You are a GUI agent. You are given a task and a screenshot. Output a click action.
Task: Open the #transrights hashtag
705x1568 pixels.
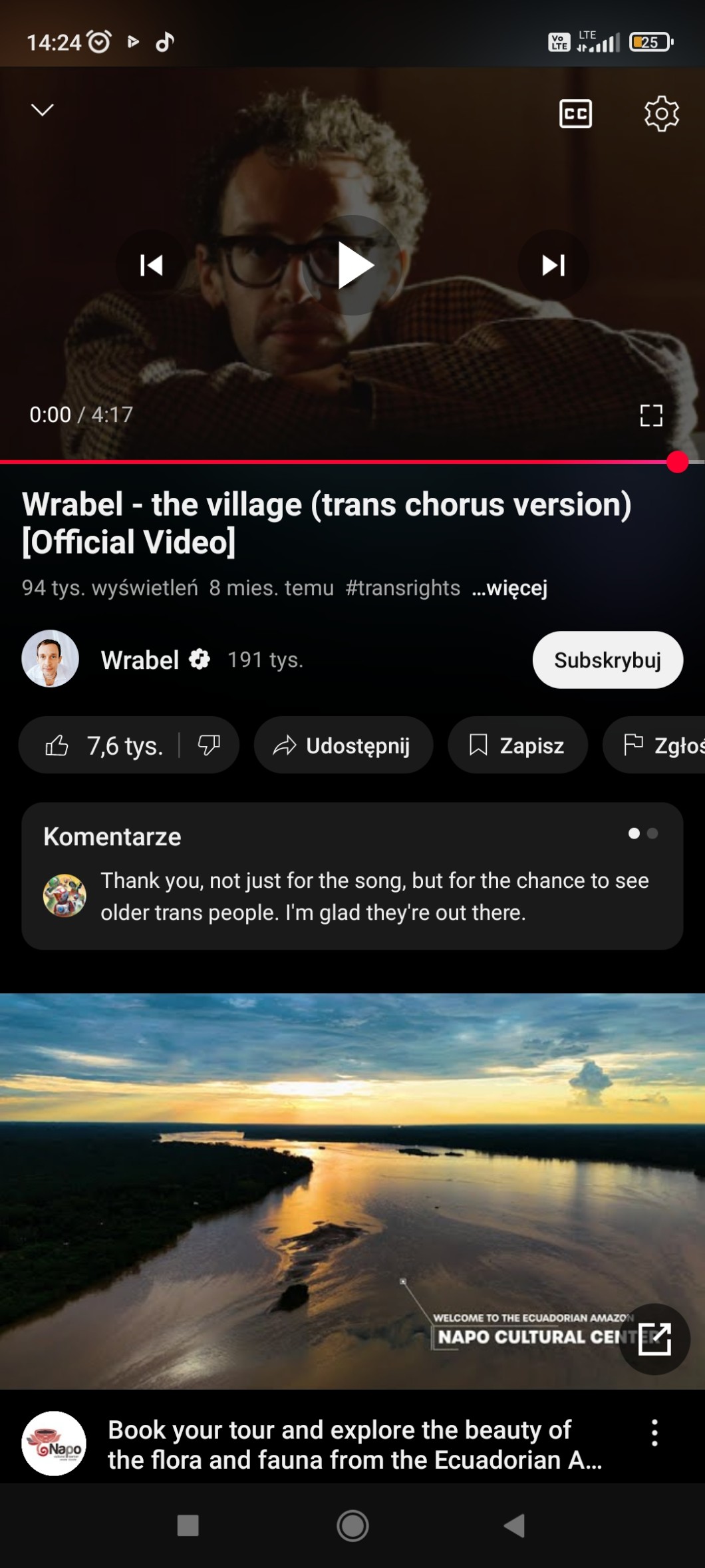point(402,588)
